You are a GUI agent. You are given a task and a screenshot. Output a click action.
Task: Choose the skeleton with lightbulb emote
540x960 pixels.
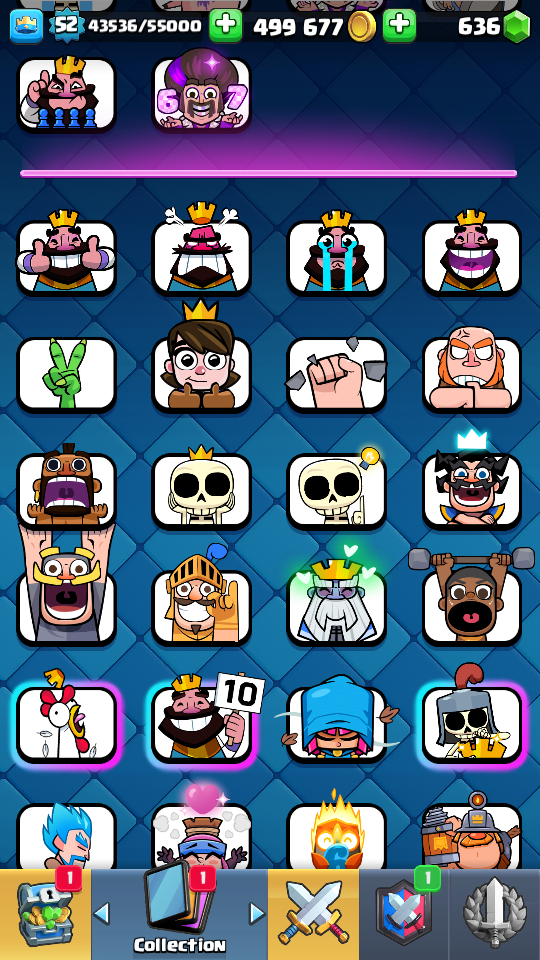[x=337, y=491]
